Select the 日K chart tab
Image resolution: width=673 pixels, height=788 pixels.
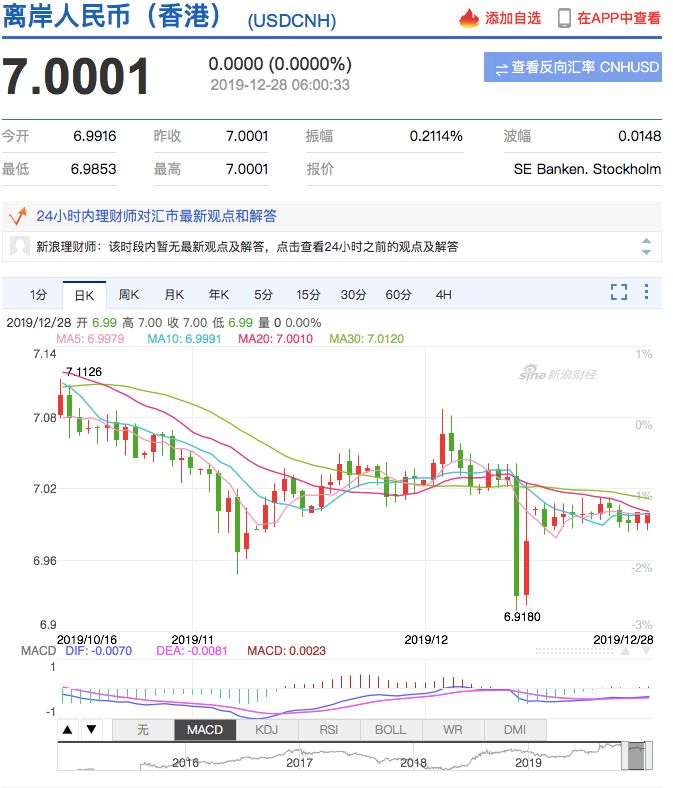click(x=83, y=294)
